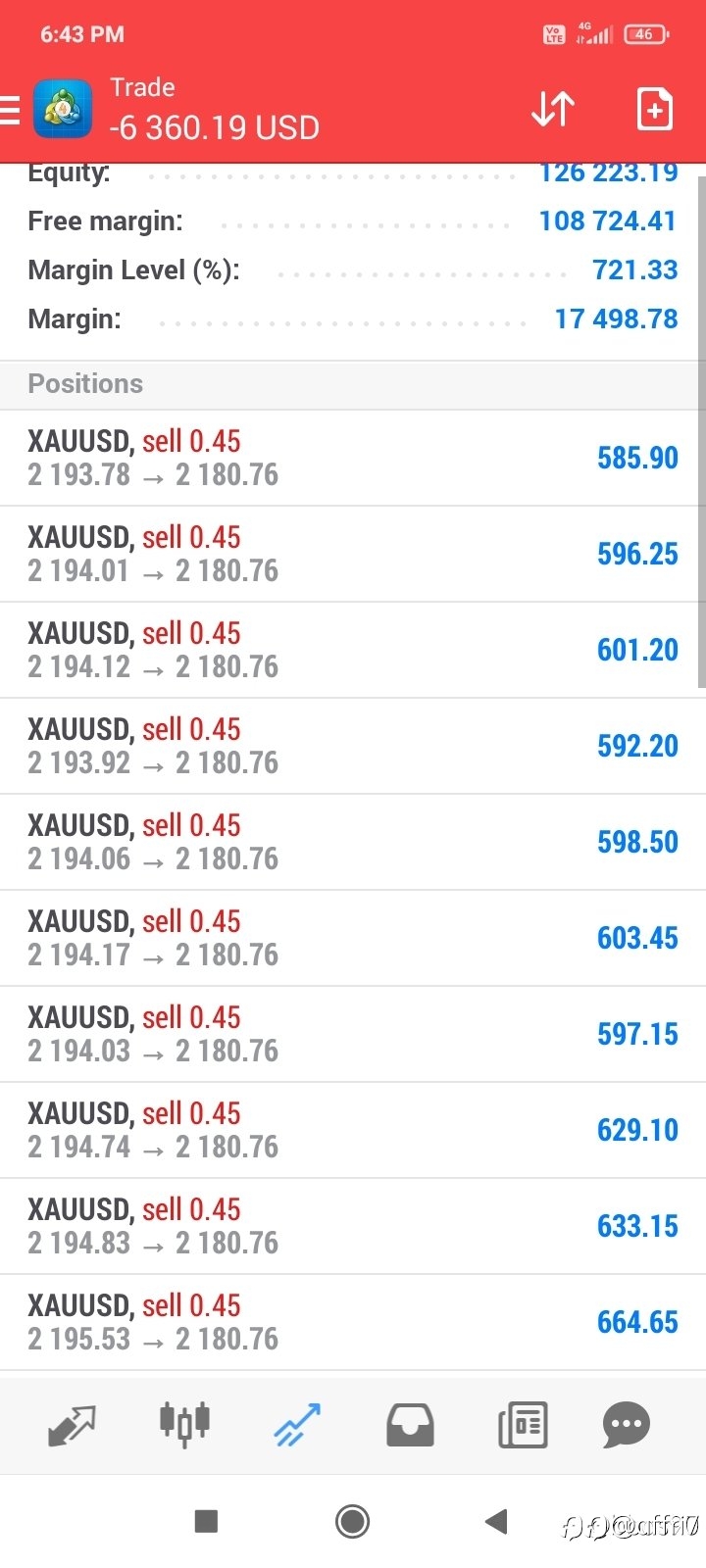Select the position with profit 598.50

(x=353, y=842)
